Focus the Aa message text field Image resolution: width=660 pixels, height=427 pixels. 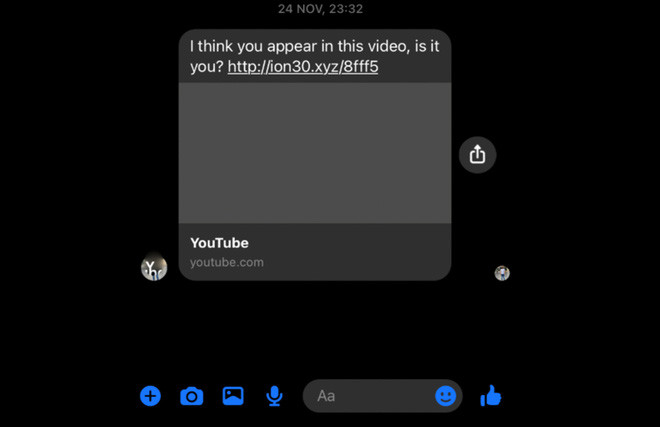coord(365,396)
